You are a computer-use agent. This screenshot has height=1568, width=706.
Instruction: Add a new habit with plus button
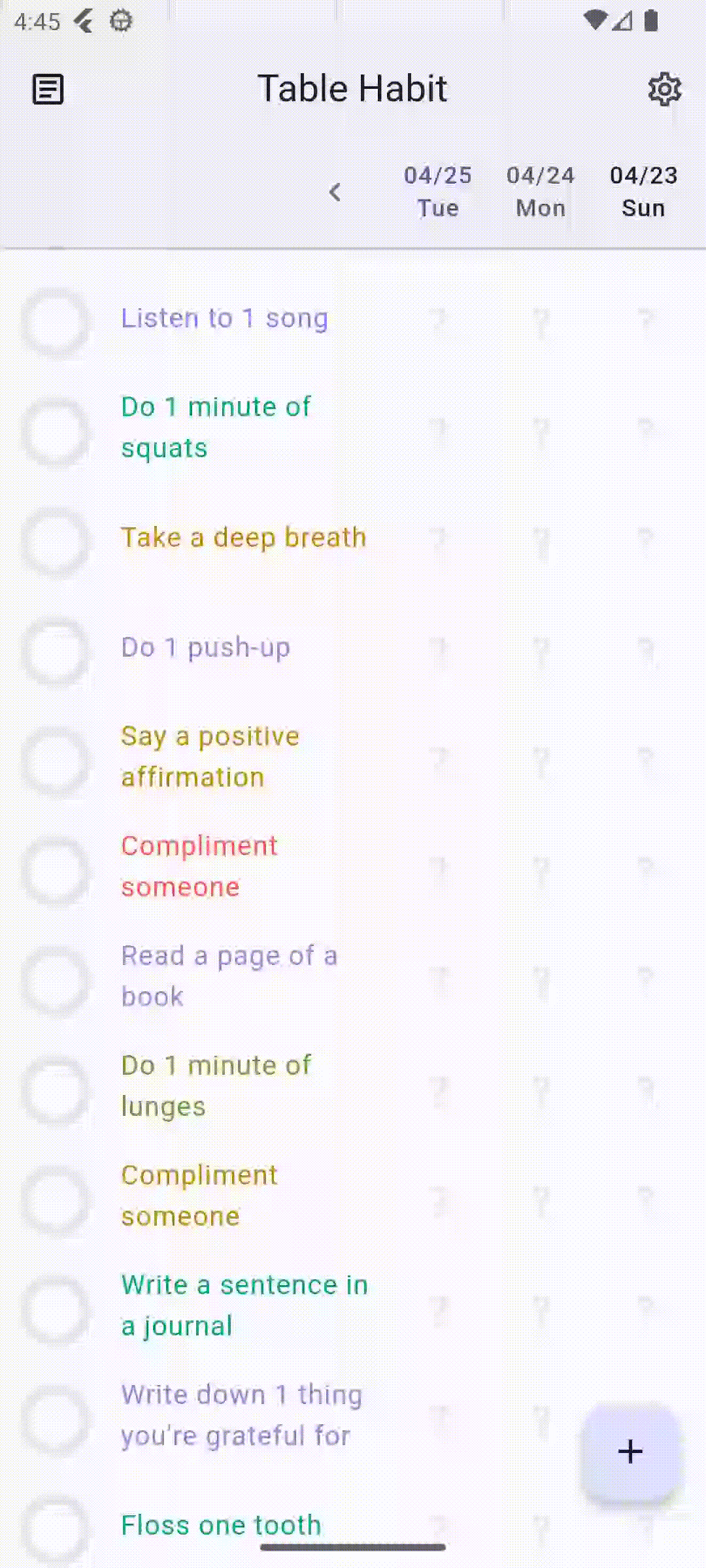[x=630, y=1451]
